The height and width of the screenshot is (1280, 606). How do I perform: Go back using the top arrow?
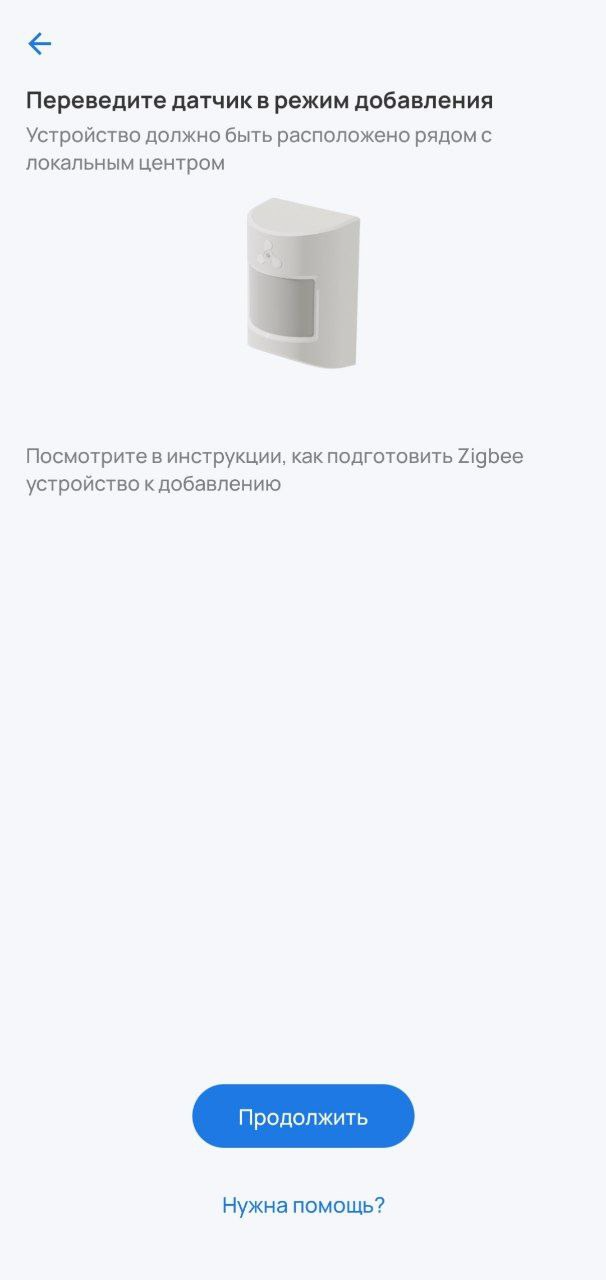point(40,43)
